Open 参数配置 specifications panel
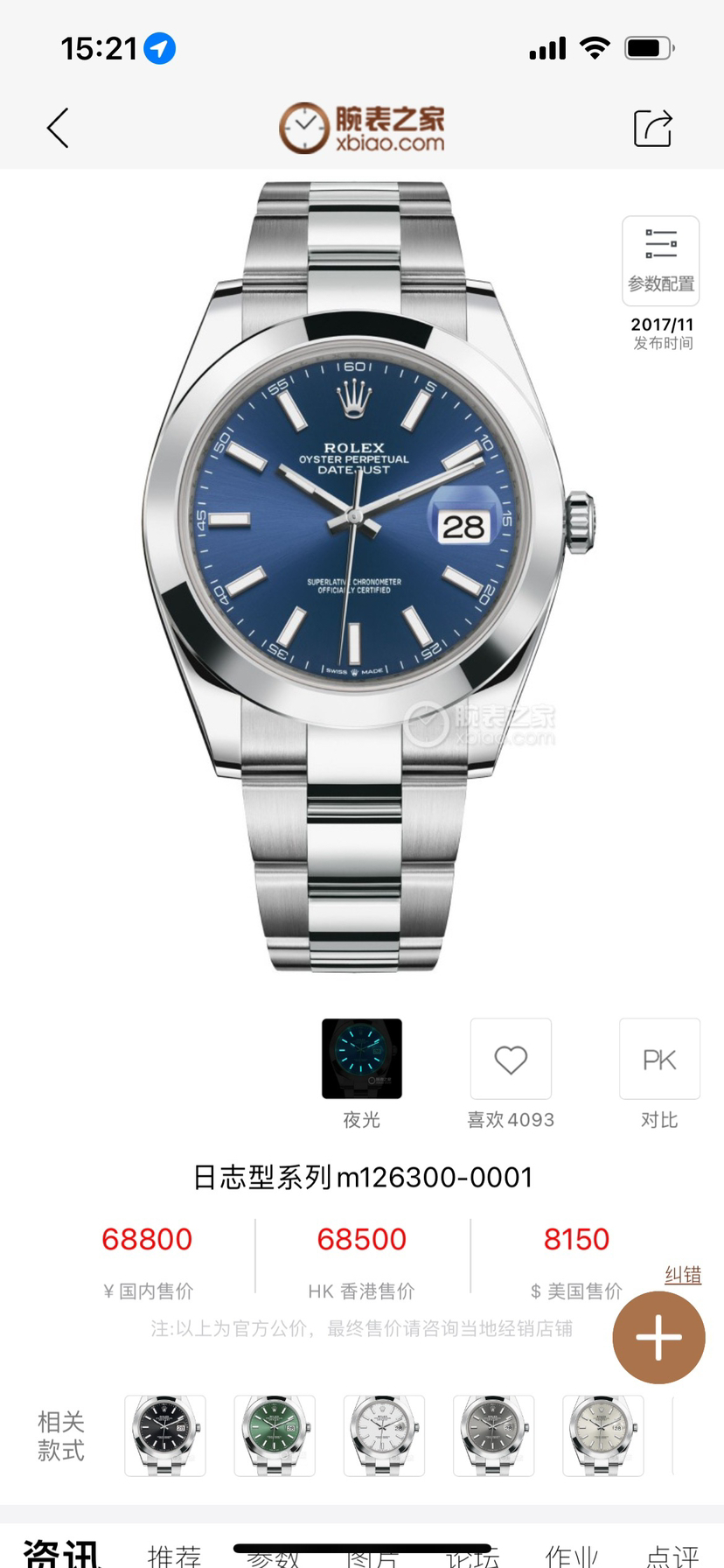 coord(660,261)
